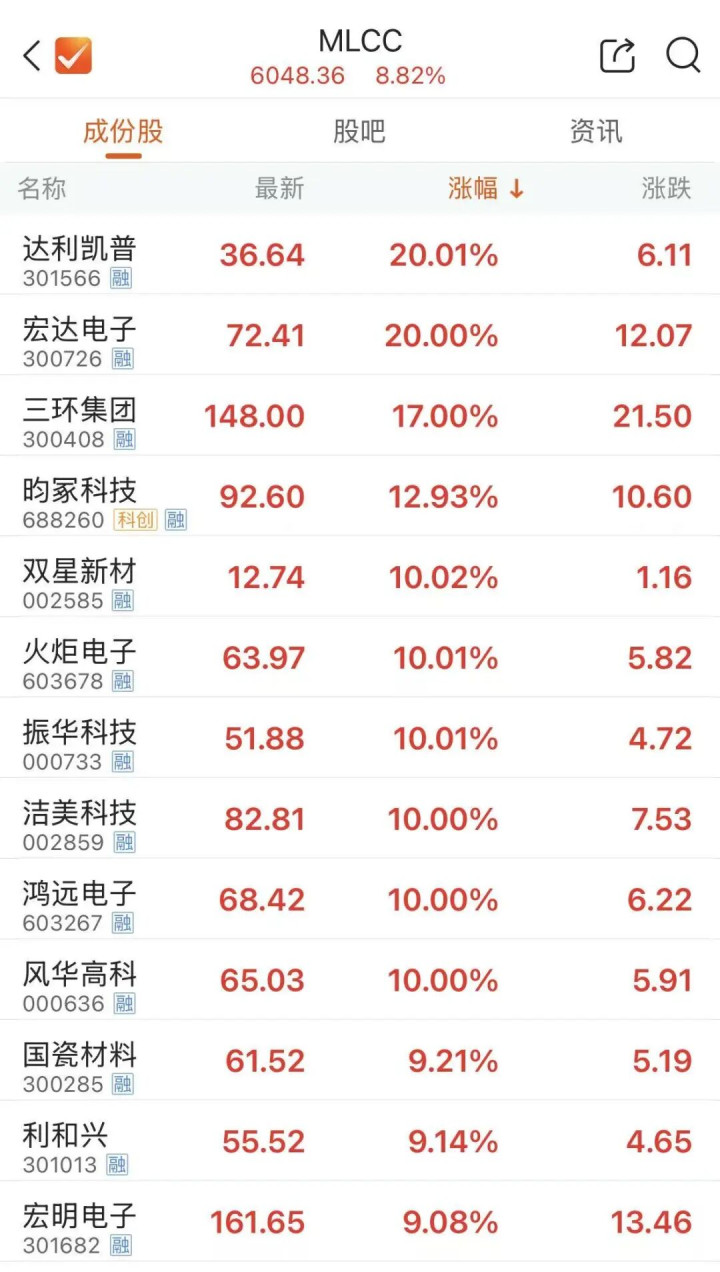The height and width of the screenshot is (1272, 720).
Task: Go back with the top-left arrow
Action: pyautogui.click(x=32, y=56)
